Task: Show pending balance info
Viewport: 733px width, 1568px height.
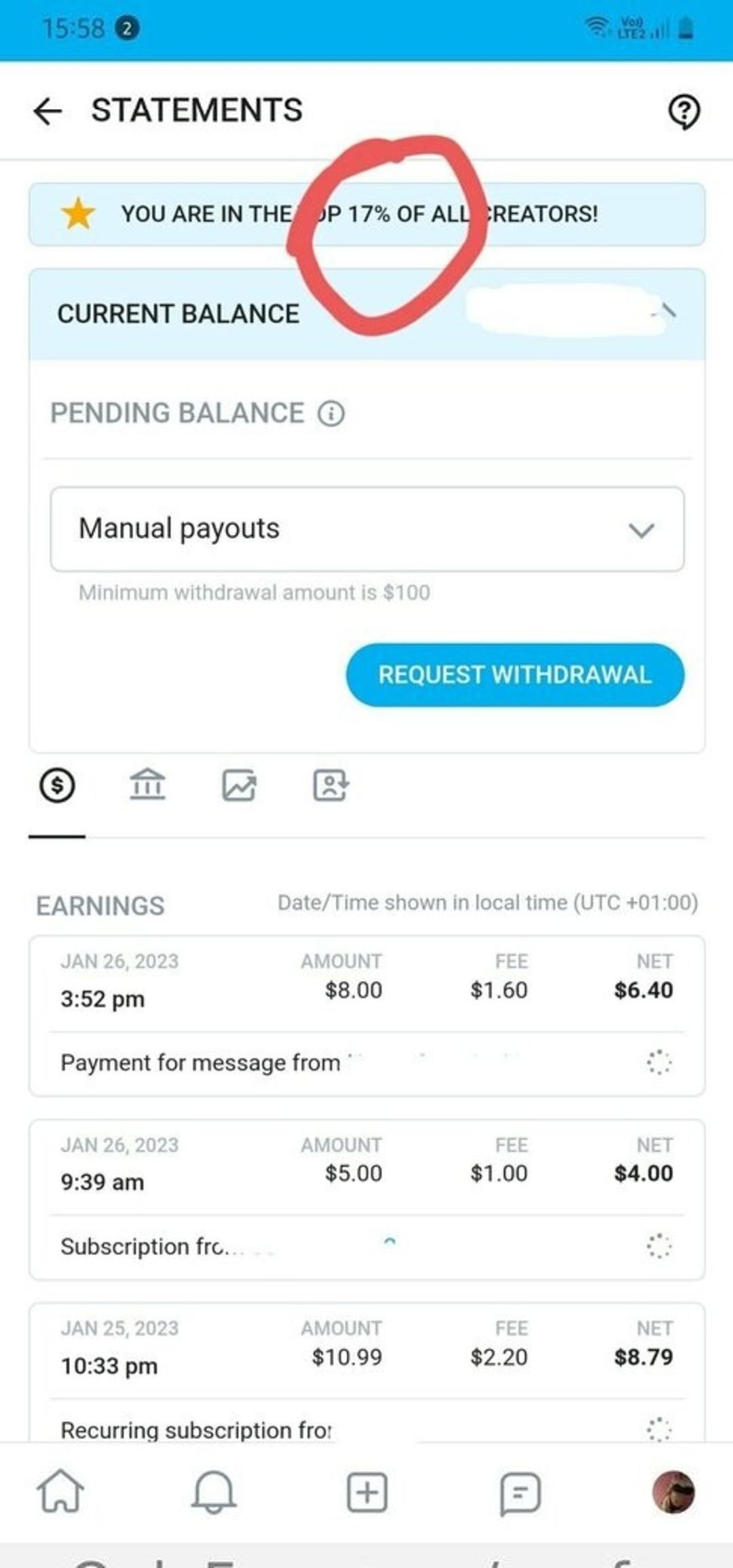Action: click(x=331, y=413)
